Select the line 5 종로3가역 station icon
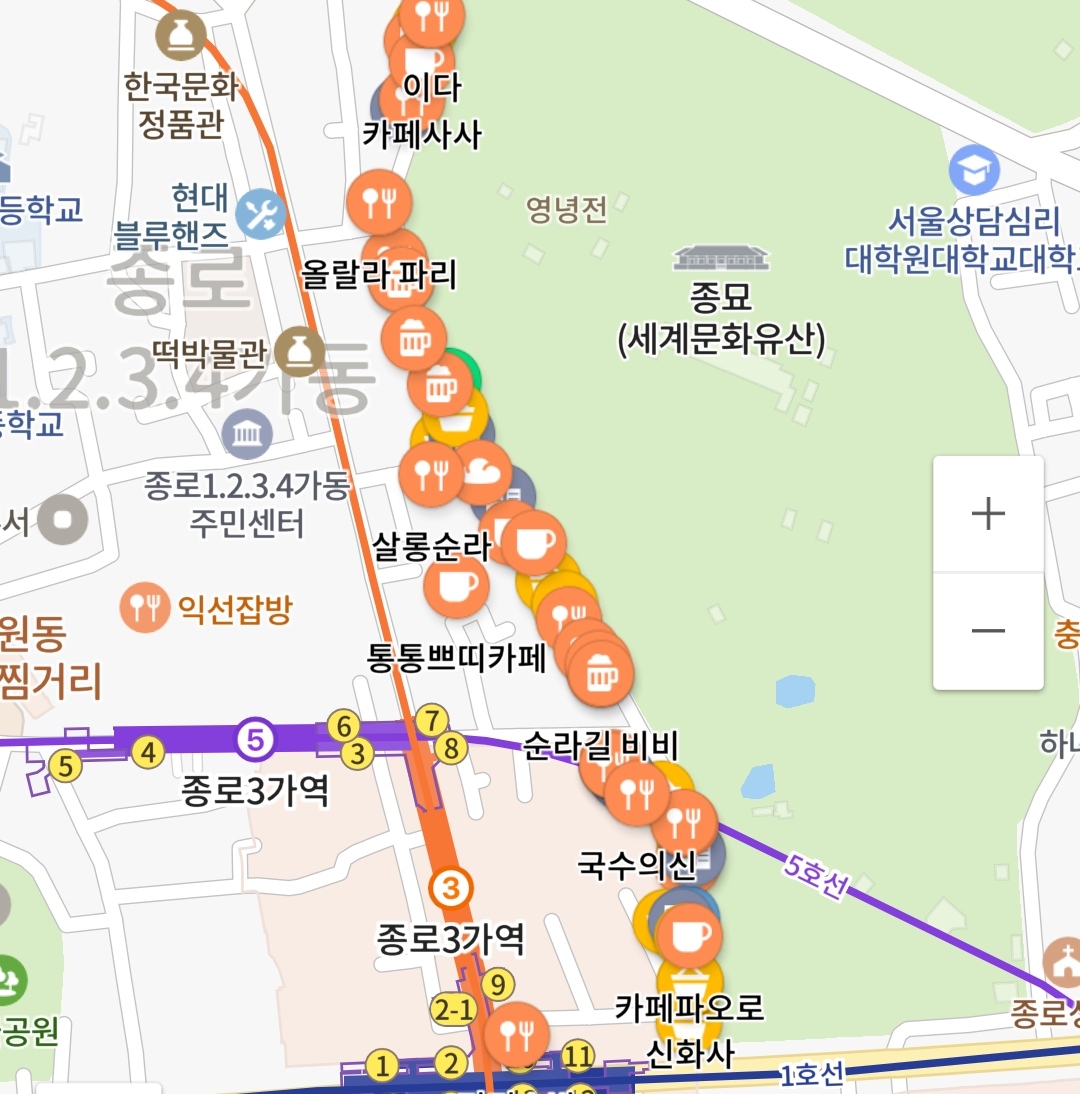 point(255,740)
